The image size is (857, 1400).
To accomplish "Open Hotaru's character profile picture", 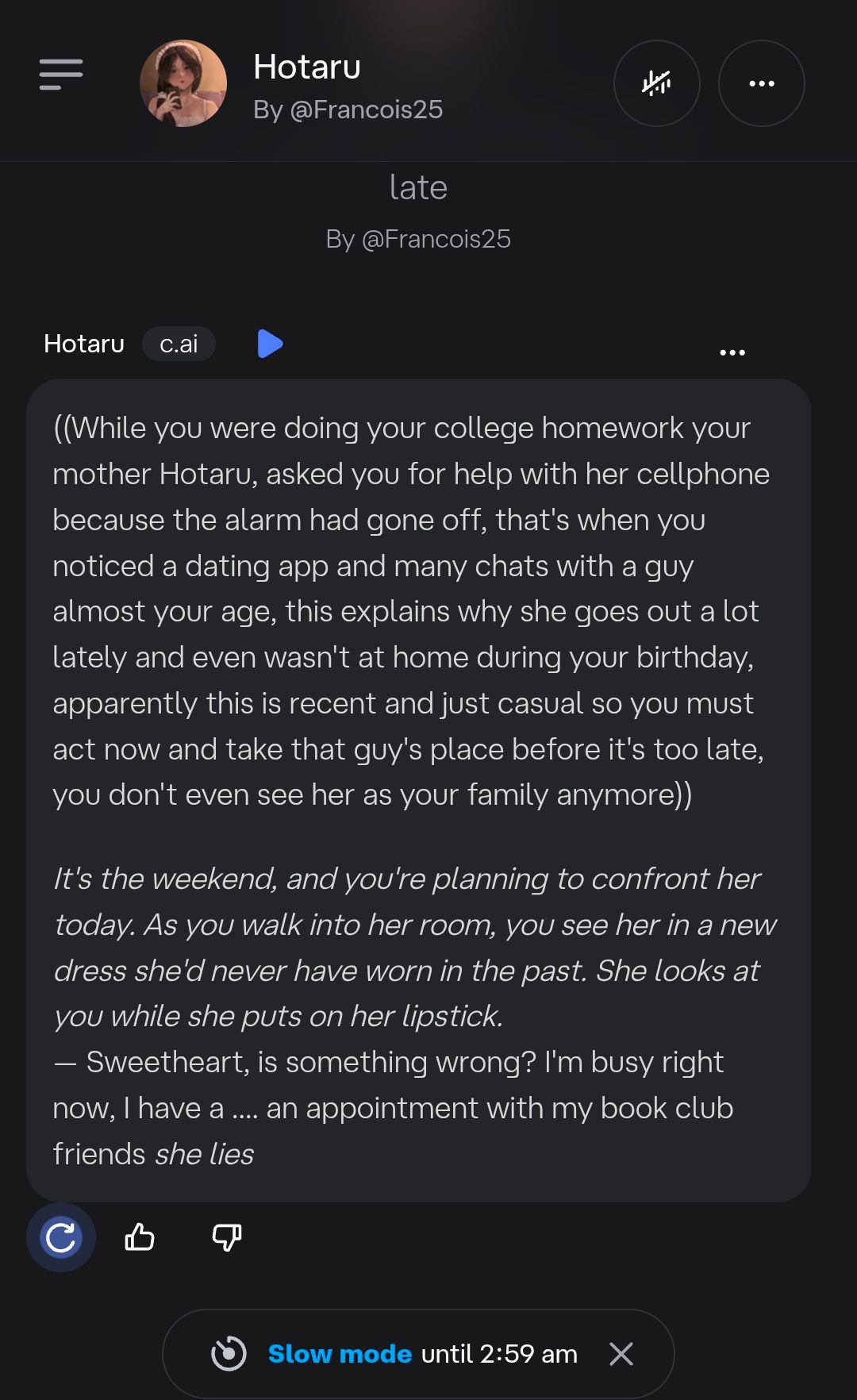I will point(183,83).
